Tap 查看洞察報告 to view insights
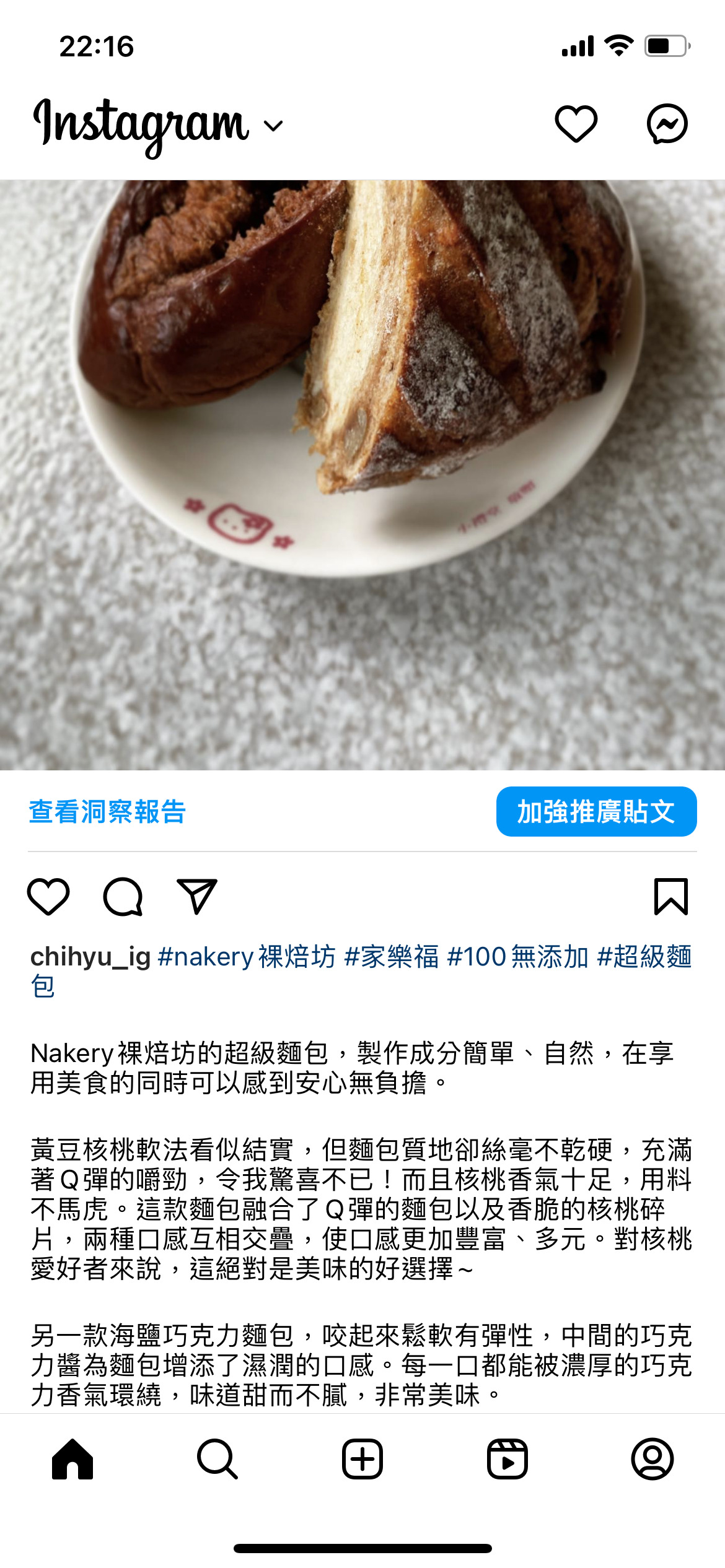The height and width of the screenshot is (1568, 725). click(x=107, y=812)
